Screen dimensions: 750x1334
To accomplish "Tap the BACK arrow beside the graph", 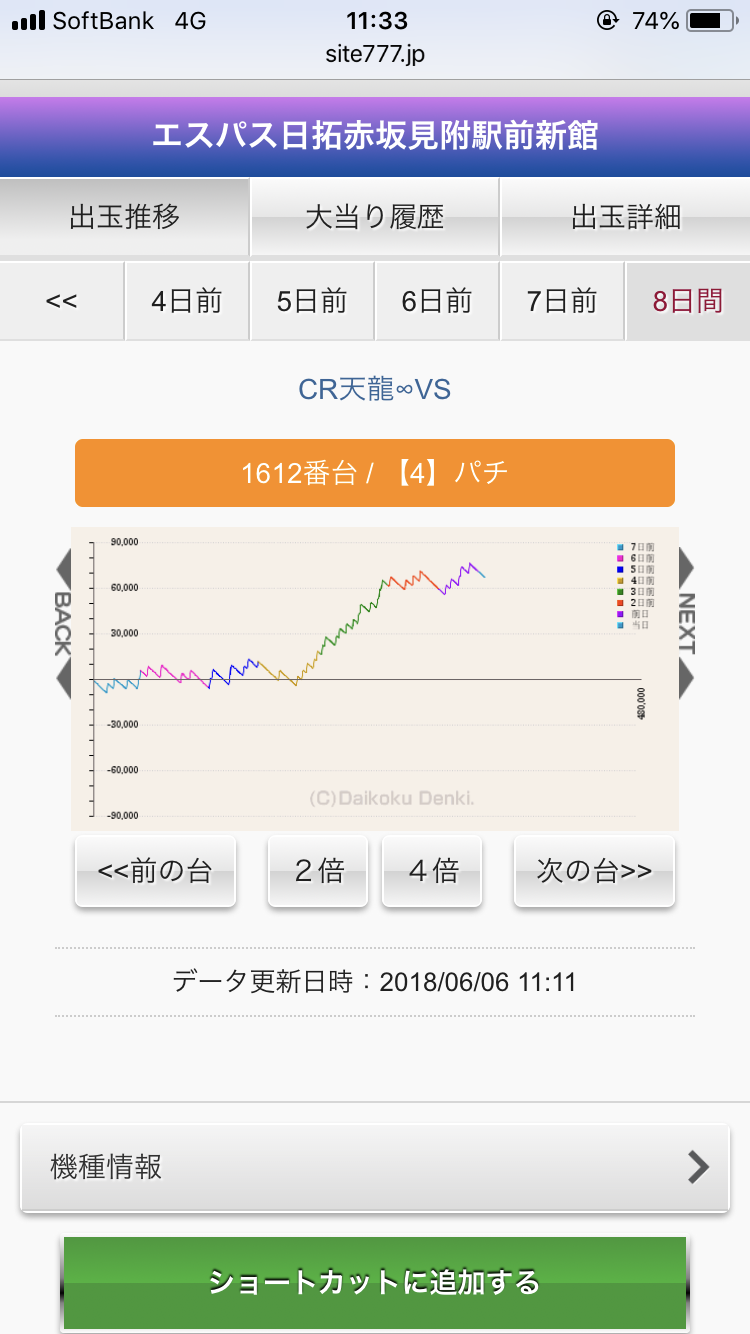I will 62,623.
